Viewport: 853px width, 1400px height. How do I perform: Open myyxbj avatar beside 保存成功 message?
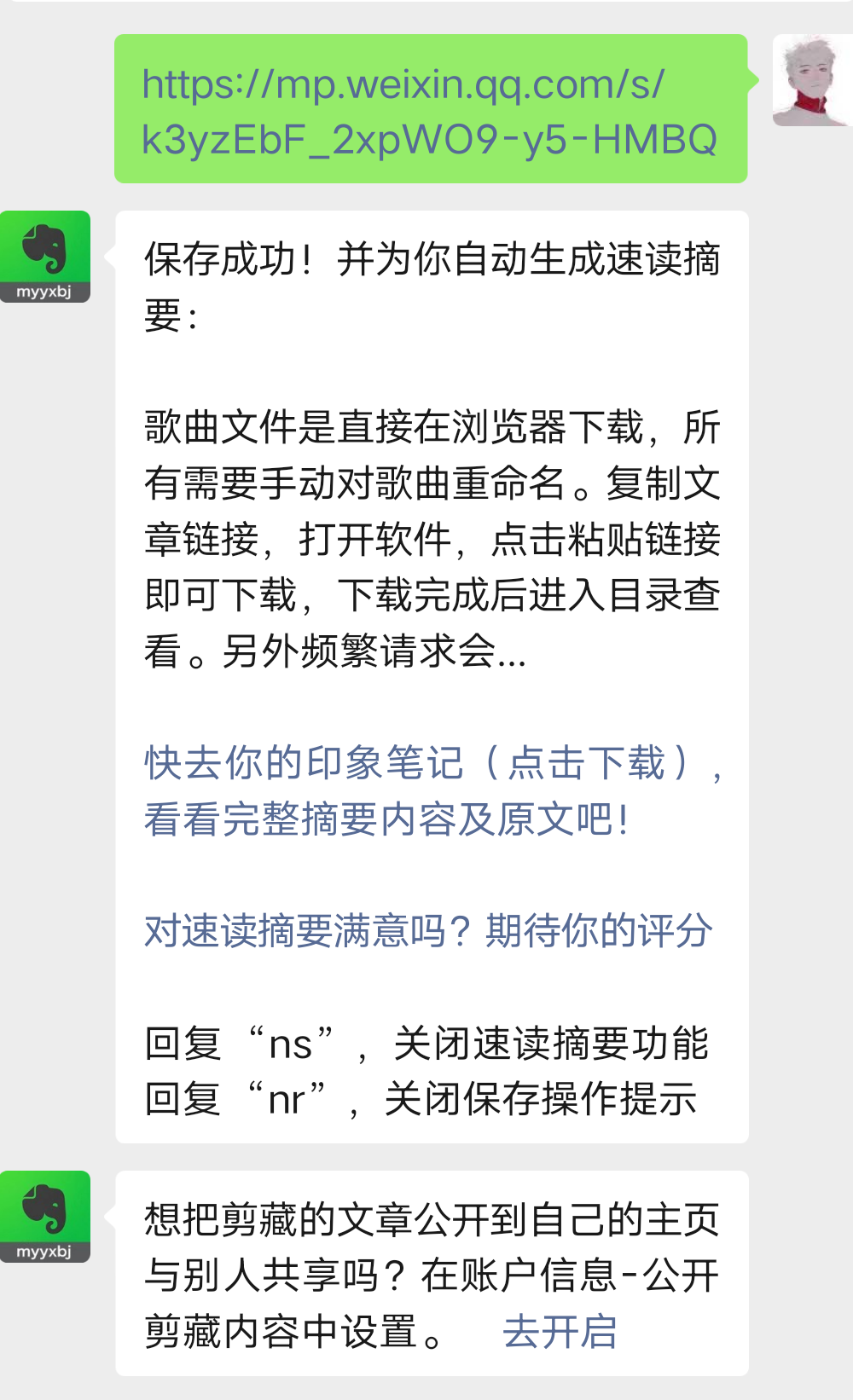[x=45, y=256]
